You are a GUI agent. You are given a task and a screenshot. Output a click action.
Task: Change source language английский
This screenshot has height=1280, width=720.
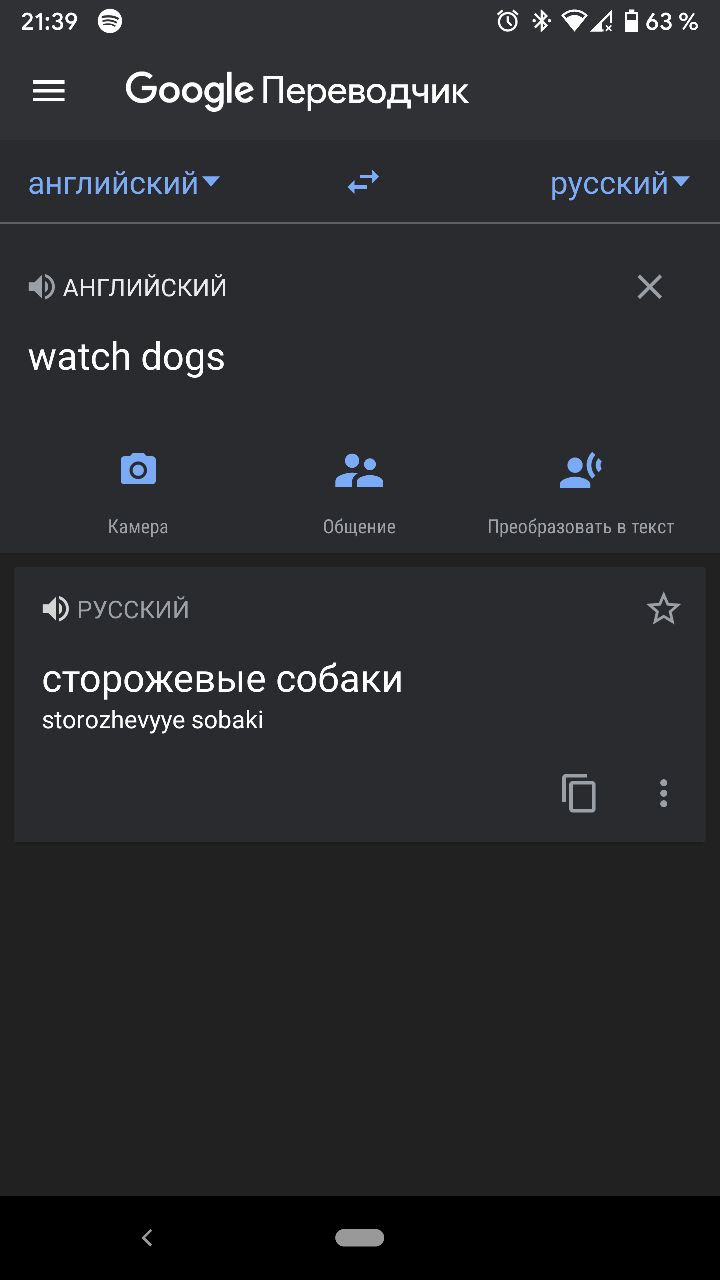pos(124,183)
